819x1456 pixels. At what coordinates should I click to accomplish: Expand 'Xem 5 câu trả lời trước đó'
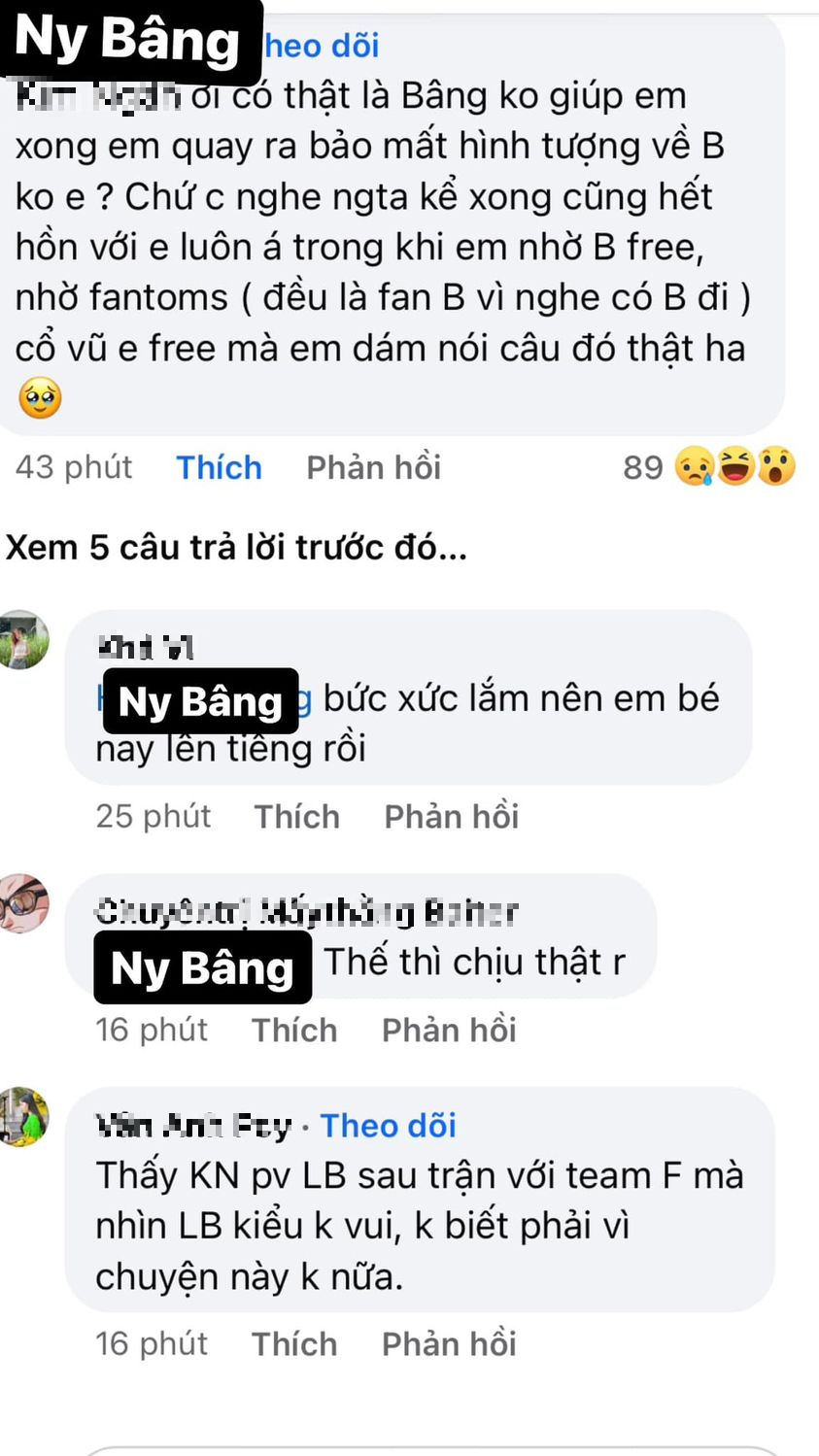(236, 548)
